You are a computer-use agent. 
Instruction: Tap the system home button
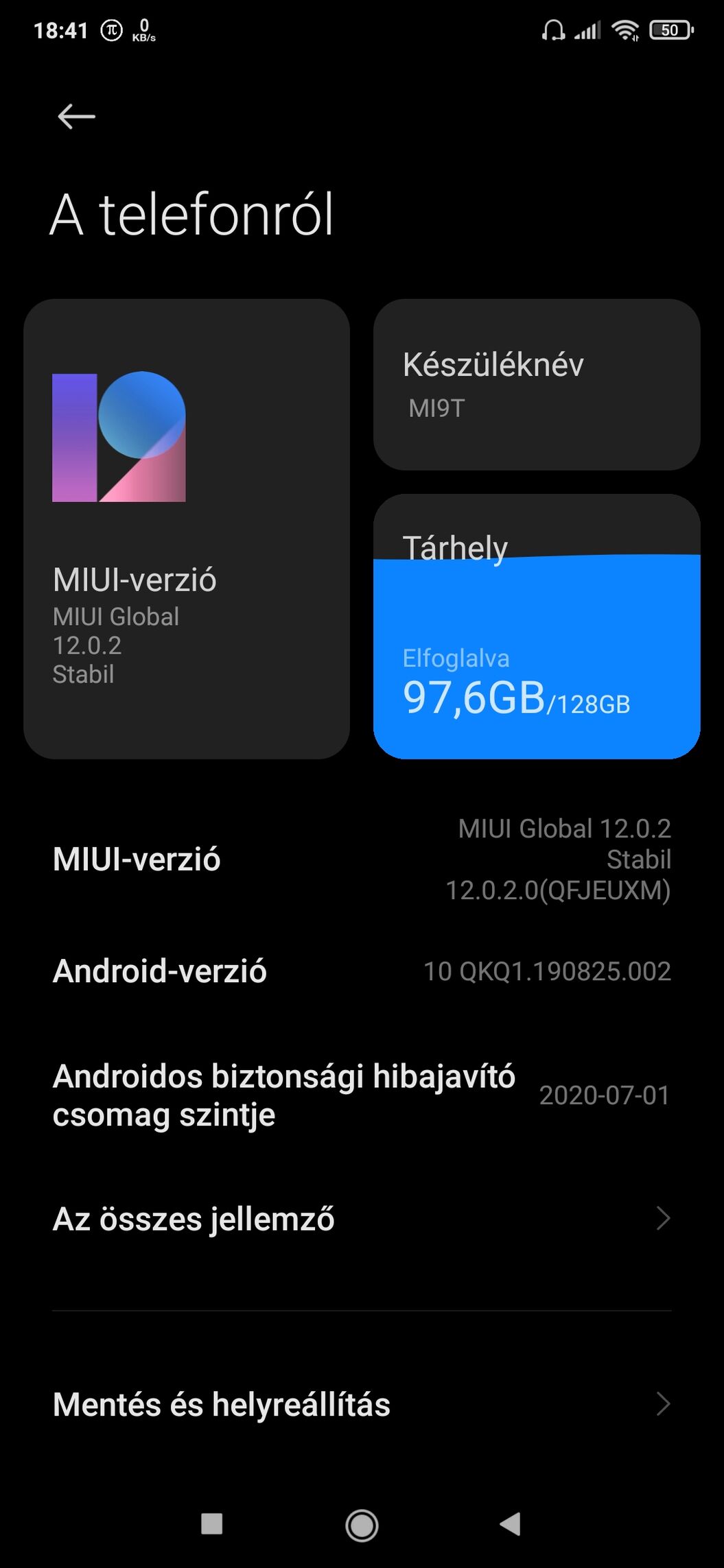pyautogui.click(x=362, y=1525)
